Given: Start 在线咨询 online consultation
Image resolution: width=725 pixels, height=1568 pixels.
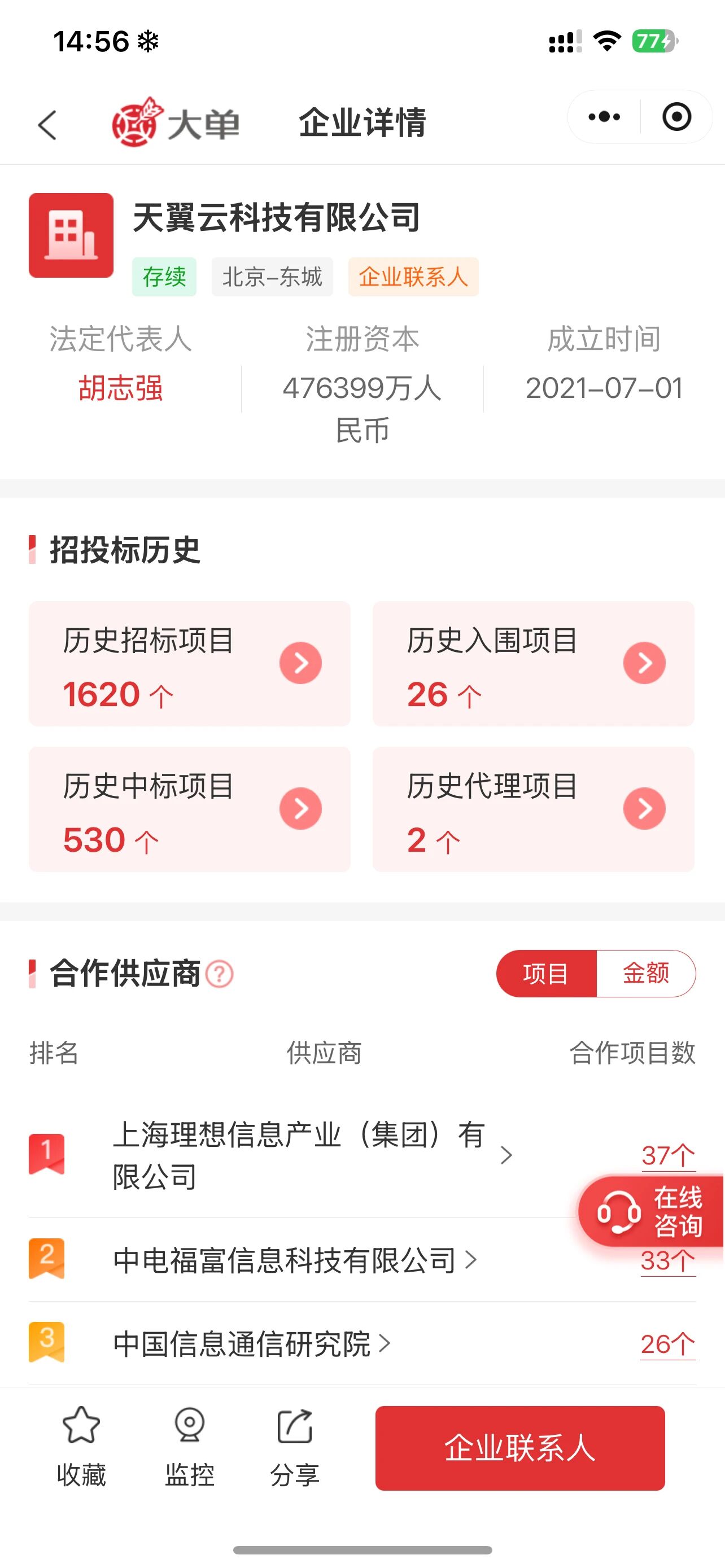Looking at the screenshot, I should coord(650,1211).
